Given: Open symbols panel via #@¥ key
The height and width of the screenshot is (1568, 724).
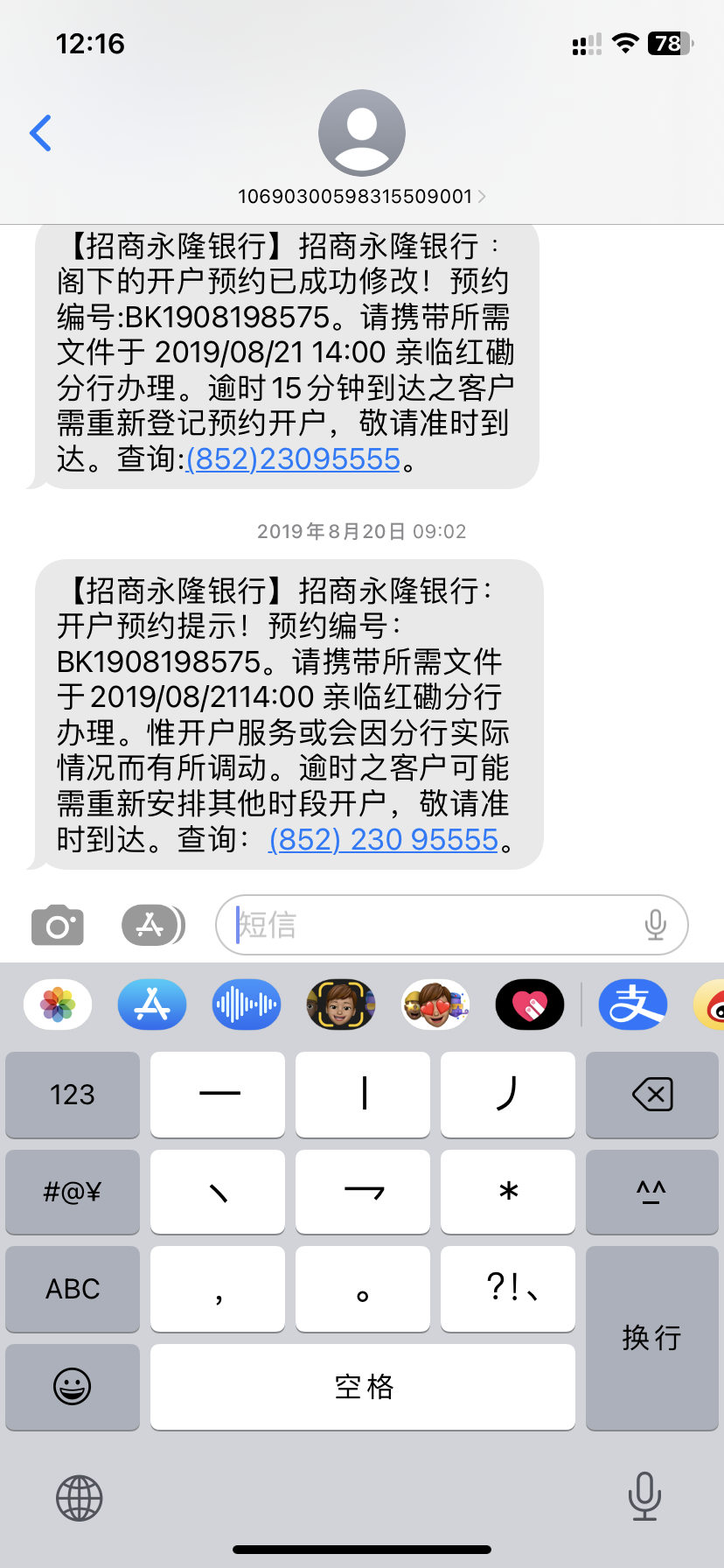Looking at the screenshot, I should pos(72,1192).
